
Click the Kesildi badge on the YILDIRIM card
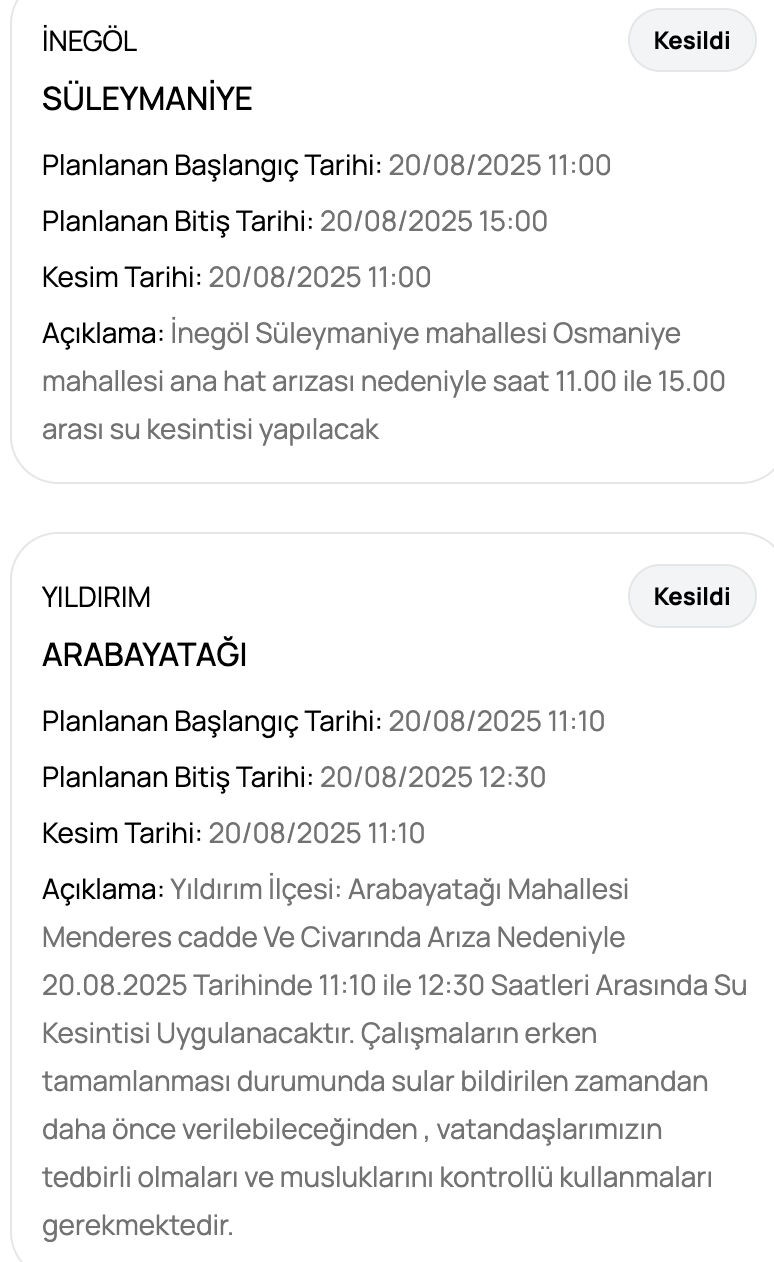693,596
